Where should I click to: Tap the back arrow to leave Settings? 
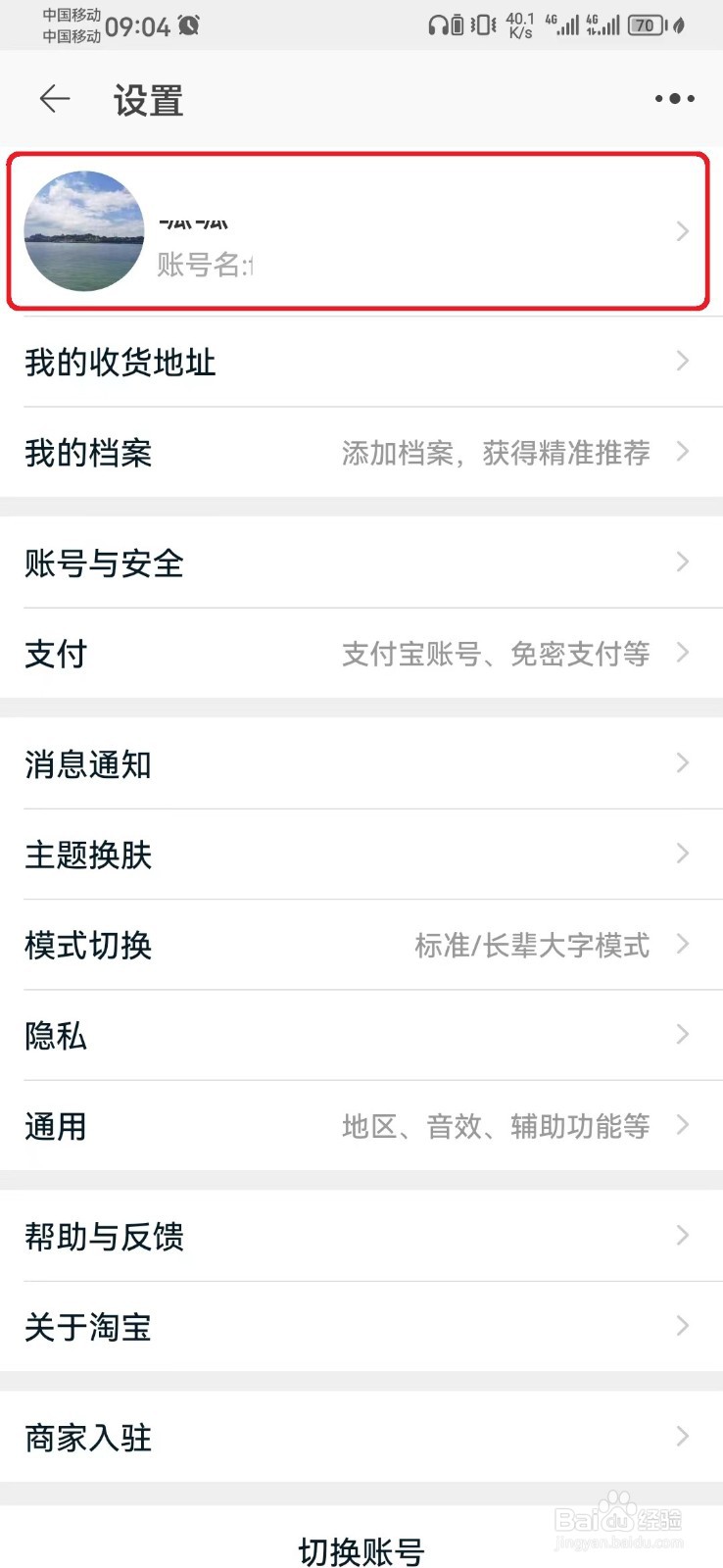[x=54, y=99]
